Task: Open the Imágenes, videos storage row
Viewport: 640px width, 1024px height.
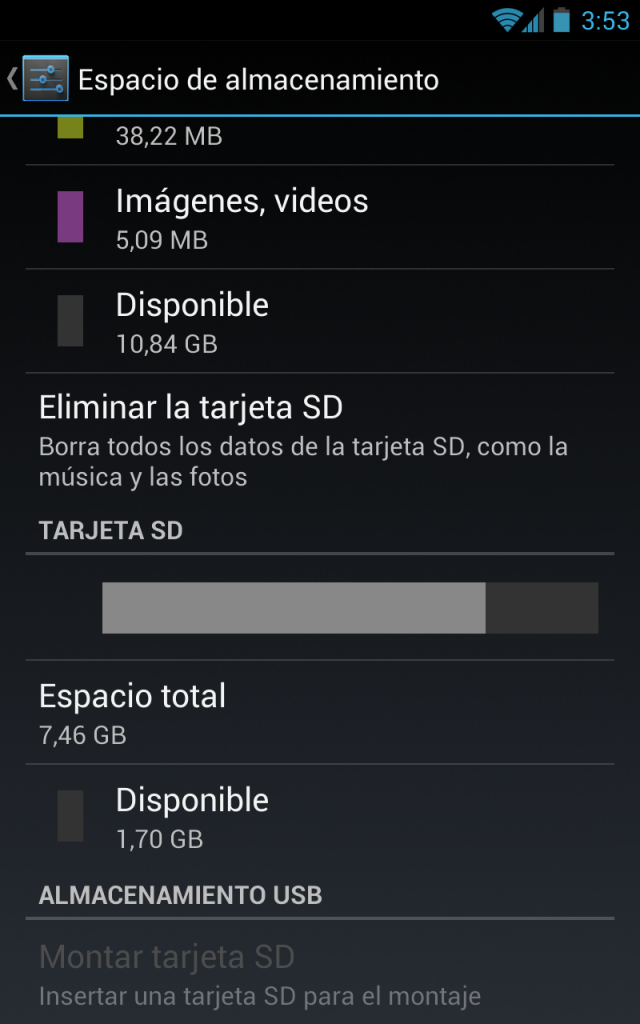Action: (320, 217)
